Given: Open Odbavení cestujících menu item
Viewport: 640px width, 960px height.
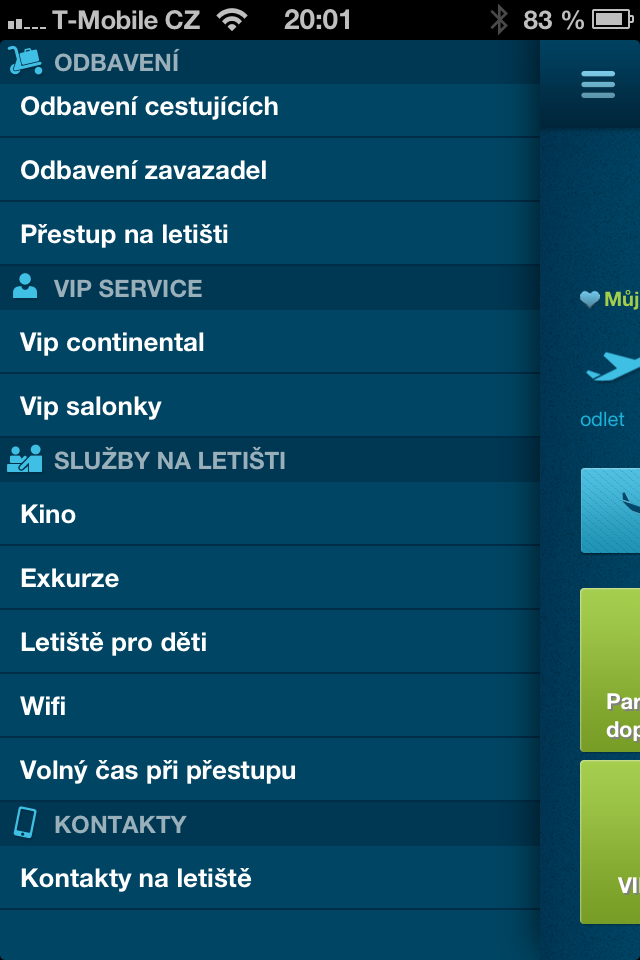Looking at the screenshot, I should pyautogui.click(x=150, y=107).
